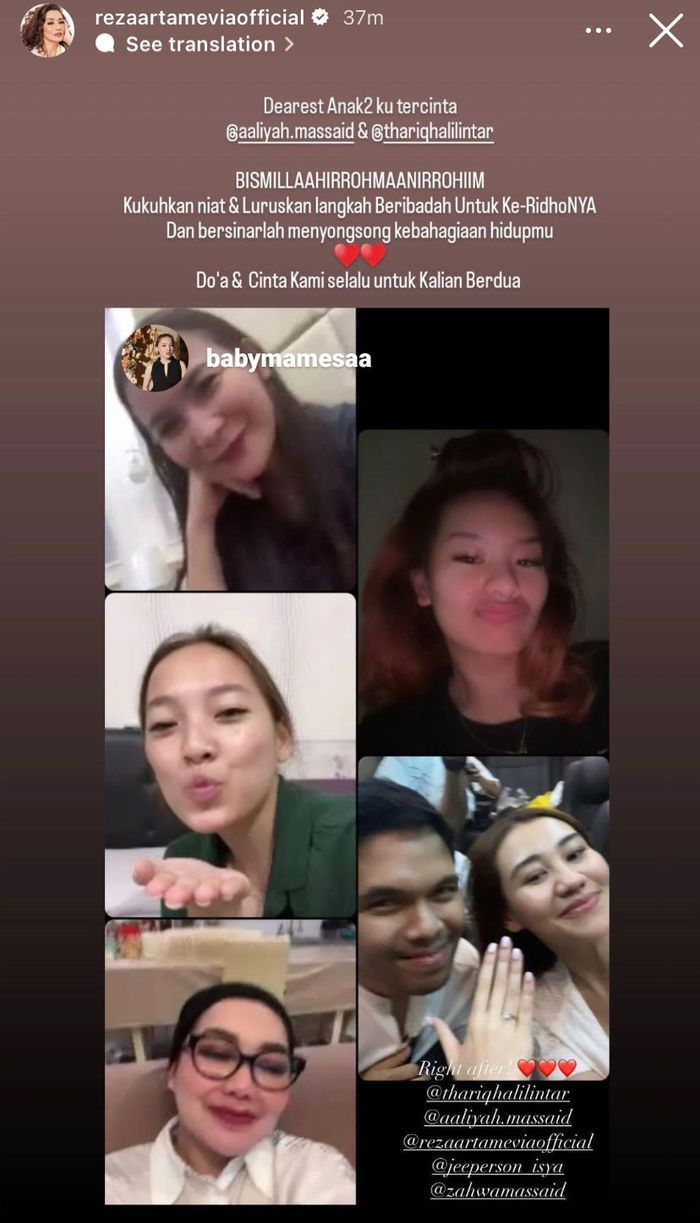Open the @thariqhalilintar mention in caption
This screenshot has width=700, height=1223.
tap(433, 131)
